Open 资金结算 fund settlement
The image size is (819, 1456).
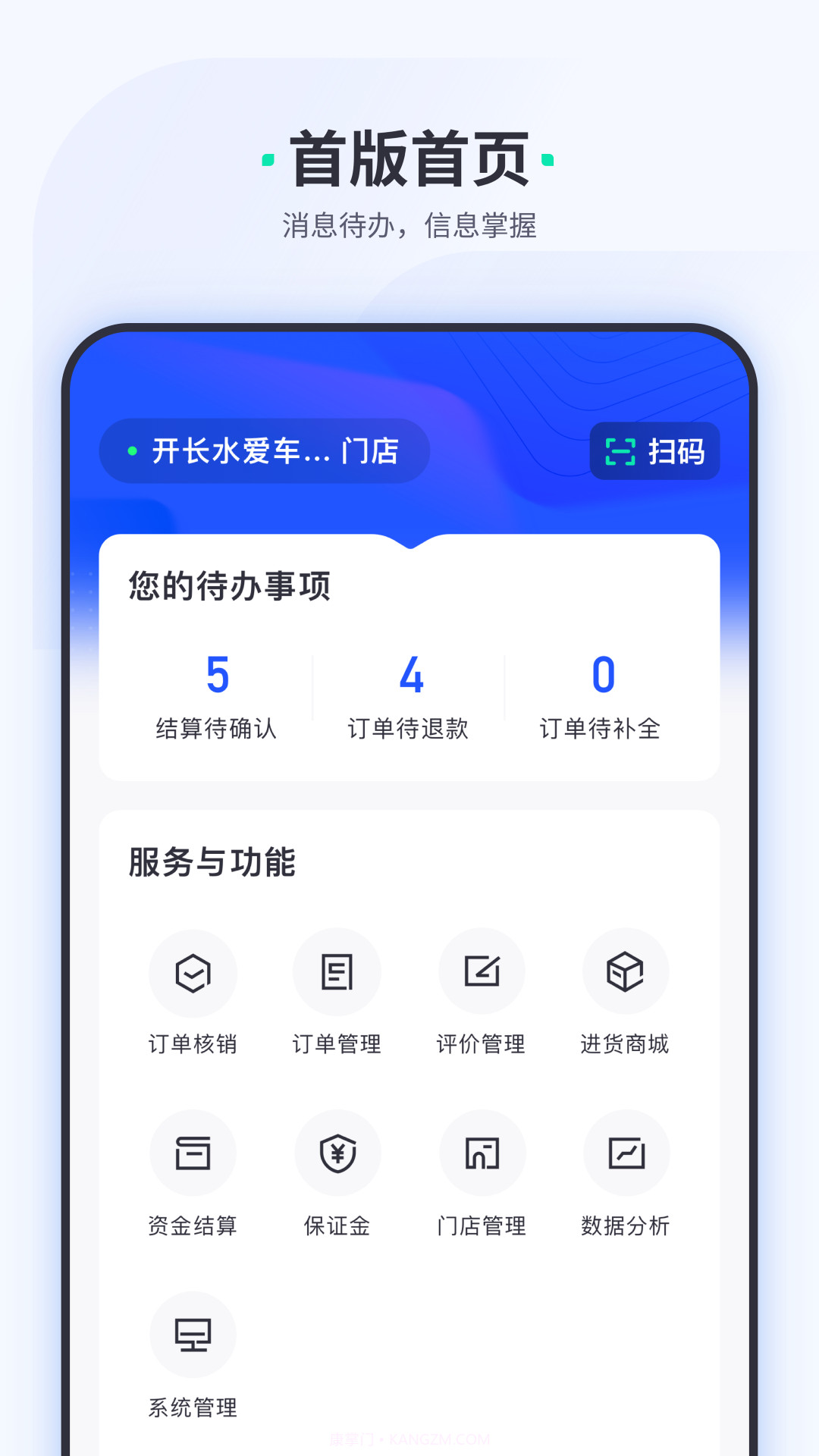[193, 1153]
